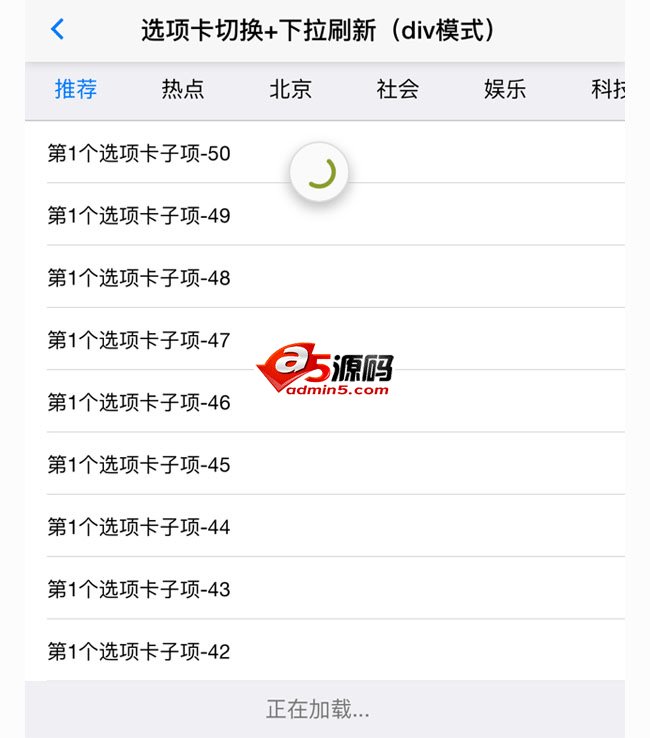Switch to the 娱乐 tab
The height and width of the screenshot is (738, 650).
[505, 89]
